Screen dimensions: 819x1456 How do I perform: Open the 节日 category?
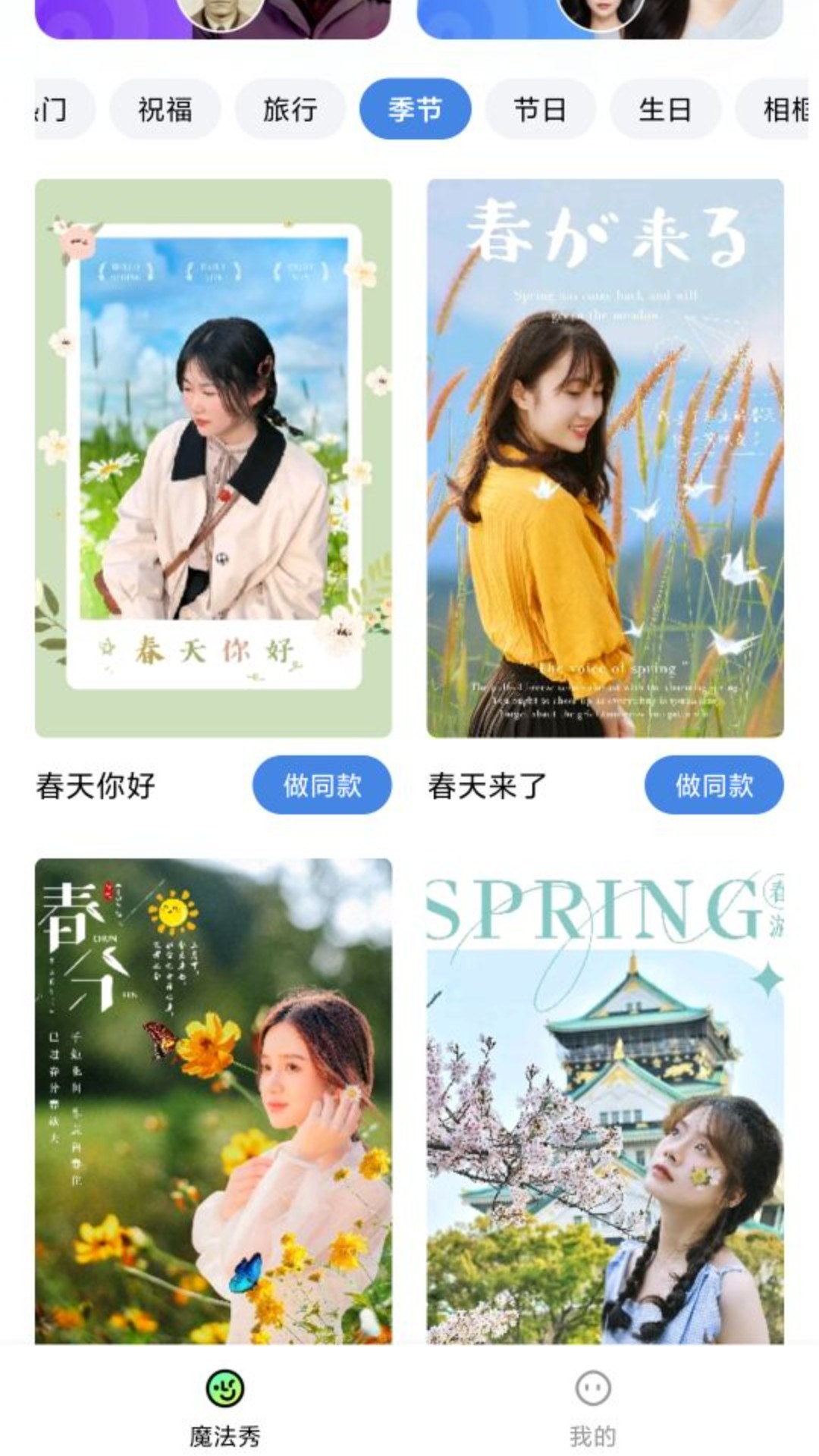click(540, 110)
